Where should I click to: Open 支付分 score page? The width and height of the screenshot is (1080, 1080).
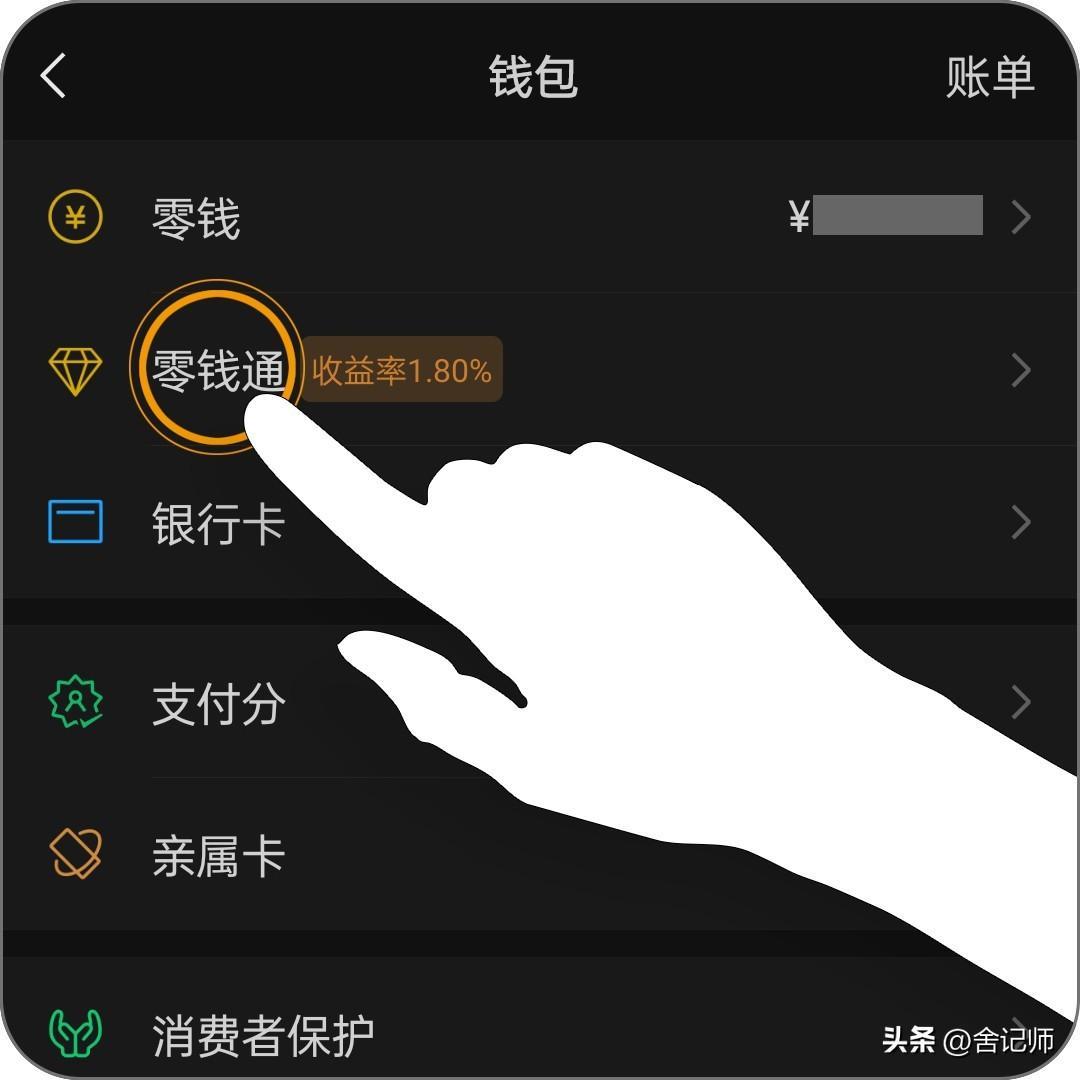[218, 704]
